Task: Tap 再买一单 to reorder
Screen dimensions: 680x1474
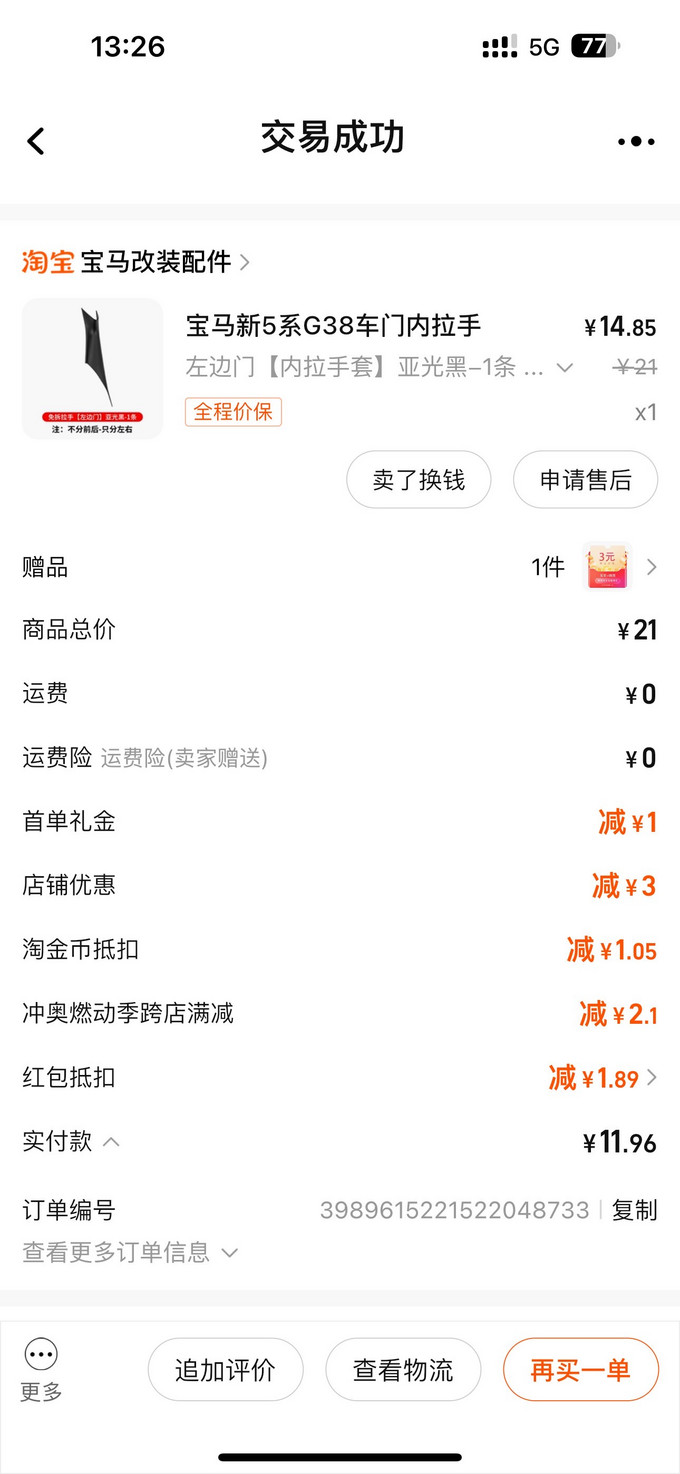Action: [x=580, y=1369]
